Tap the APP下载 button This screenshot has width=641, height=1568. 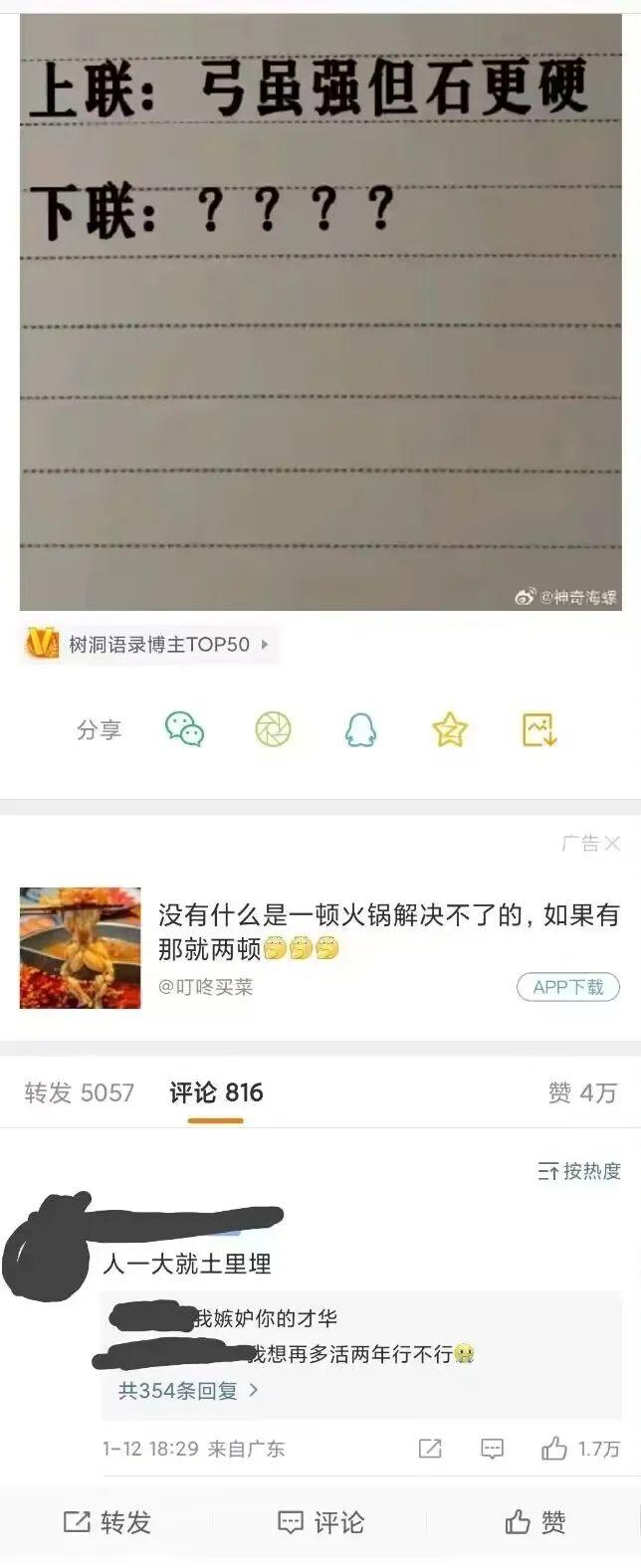point(567,987)
